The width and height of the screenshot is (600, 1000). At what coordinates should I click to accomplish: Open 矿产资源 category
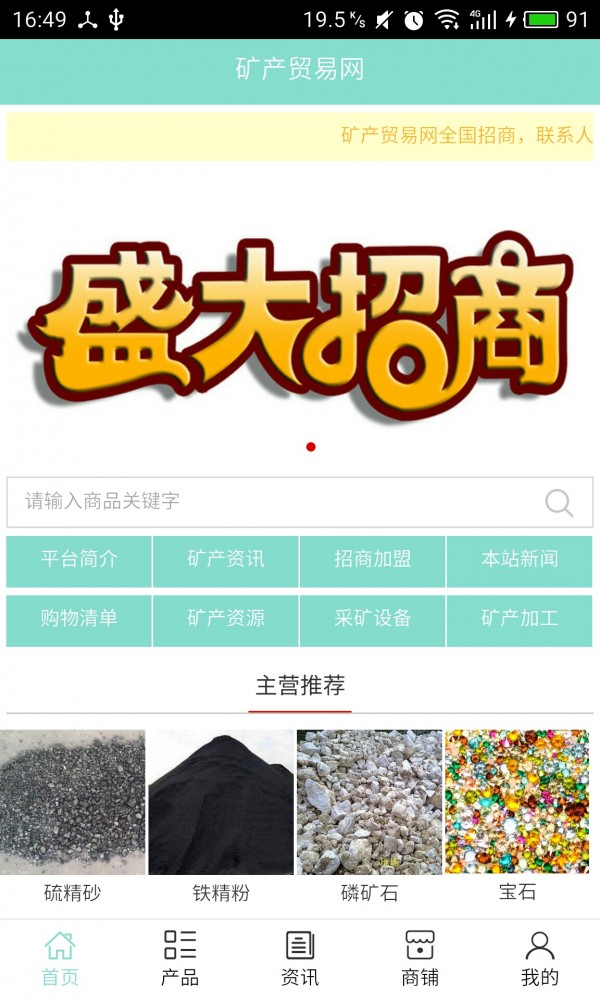pyautogui.click(x=226, y=620)
